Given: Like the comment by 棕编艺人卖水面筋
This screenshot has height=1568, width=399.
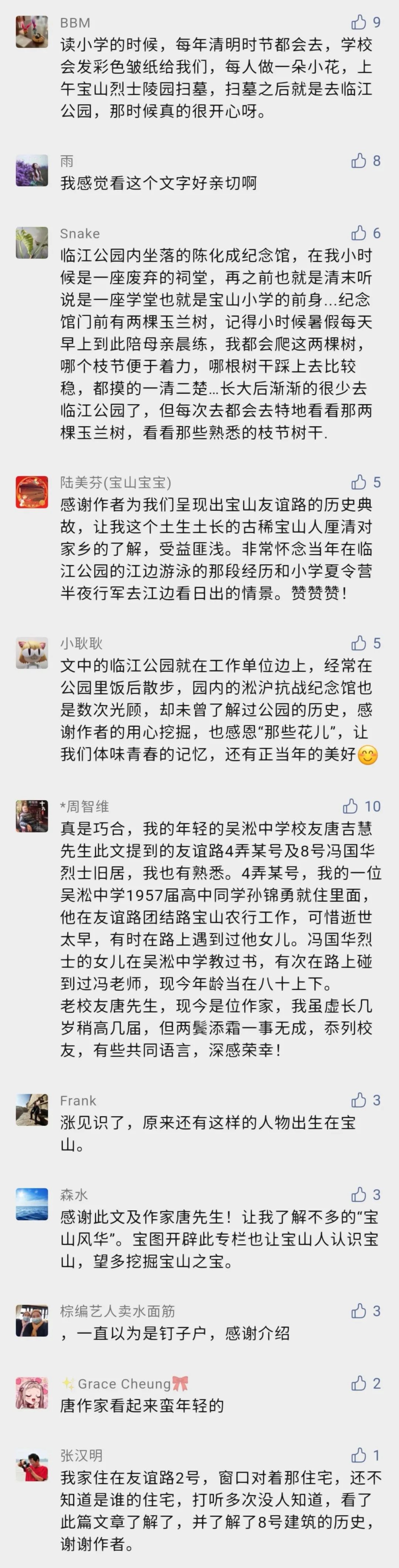Looking at the screenshot, I should (358, 1311).
